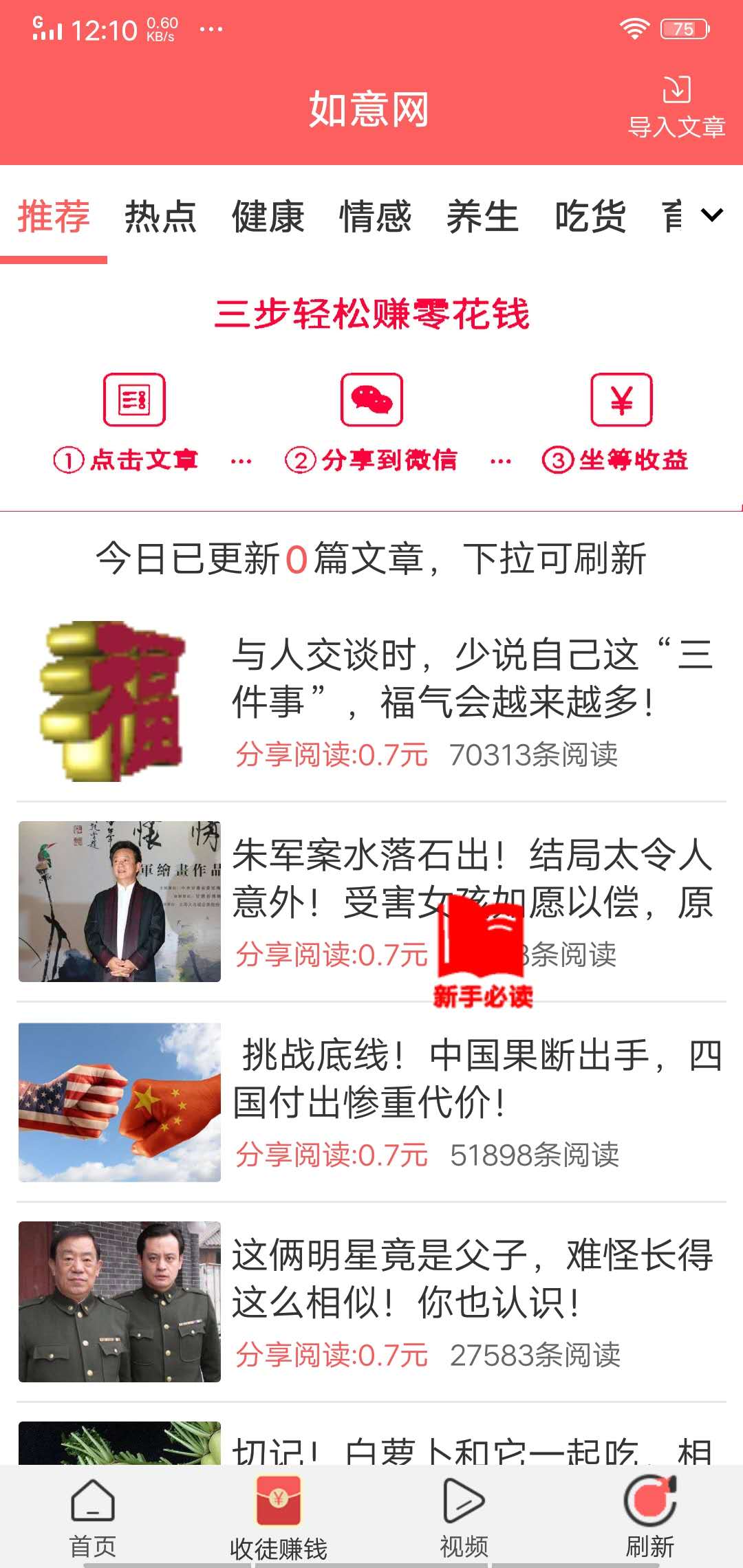Click the WeChat share step icon
This screenshot has width=743, height=1568.
[x=371, y=402]
